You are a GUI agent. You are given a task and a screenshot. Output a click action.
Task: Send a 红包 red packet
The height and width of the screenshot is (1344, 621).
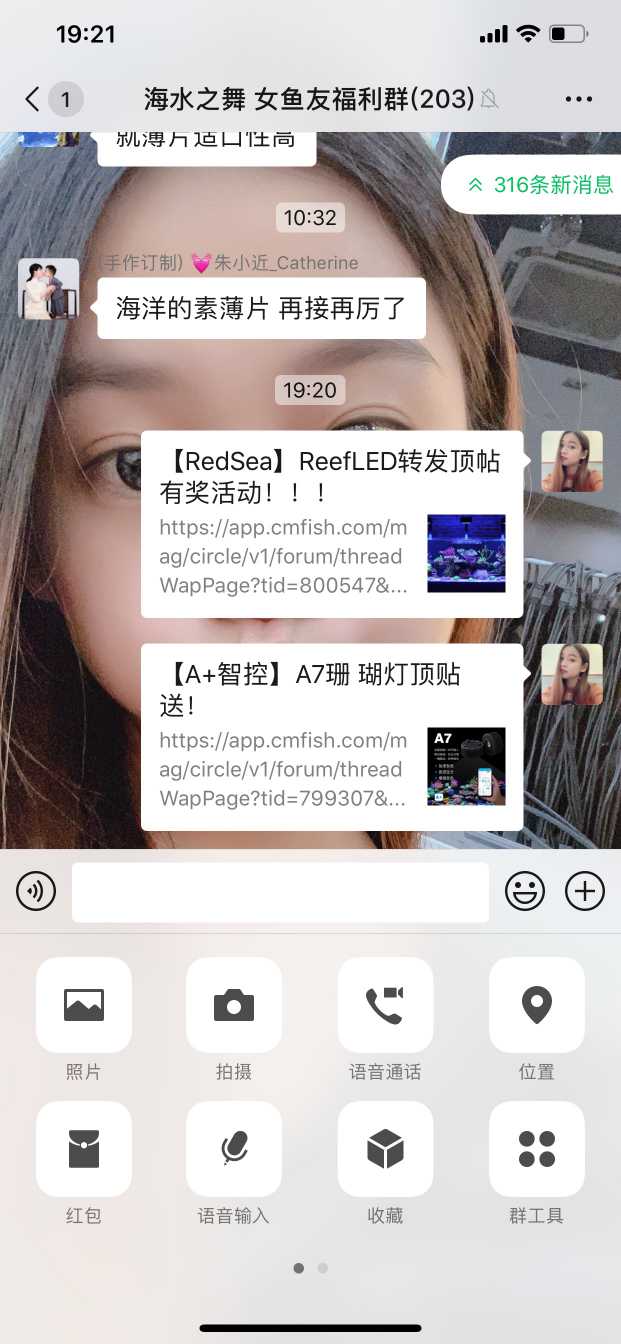click(x=84, y=1149)
